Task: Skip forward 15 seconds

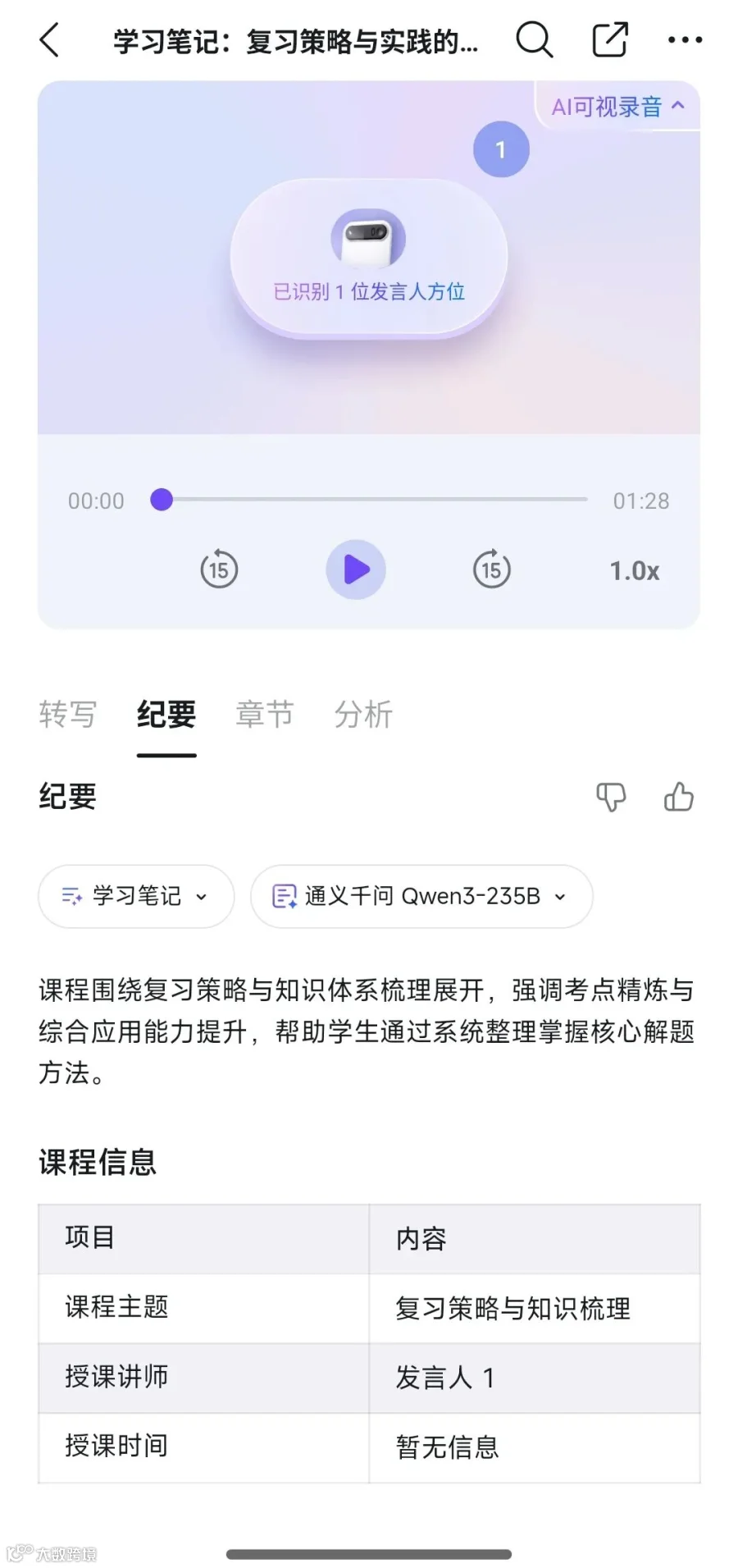Action: tap(492, 569)
